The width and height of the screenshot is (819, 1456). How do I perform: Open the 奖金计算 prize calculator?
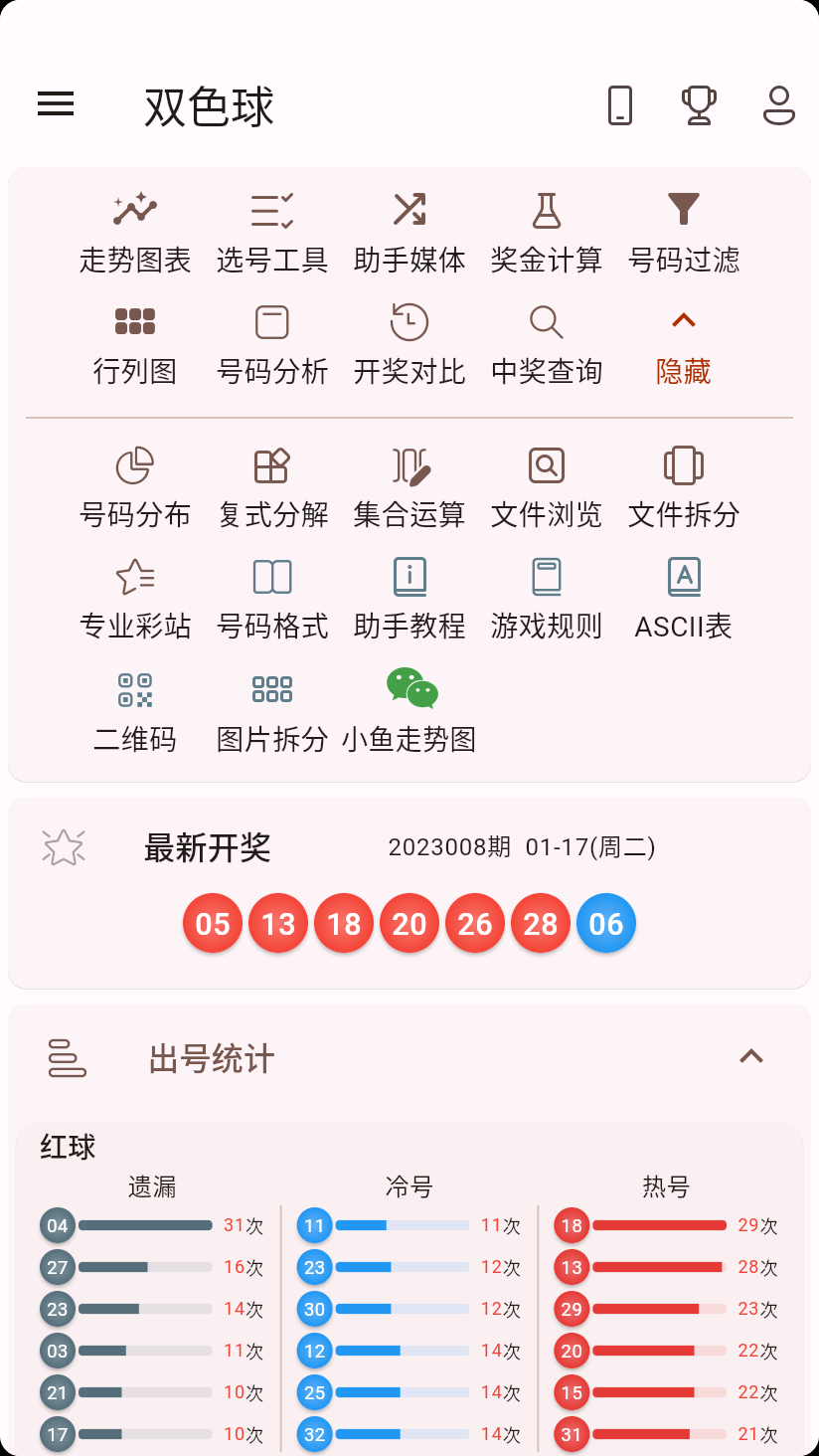tap(546, 231)
